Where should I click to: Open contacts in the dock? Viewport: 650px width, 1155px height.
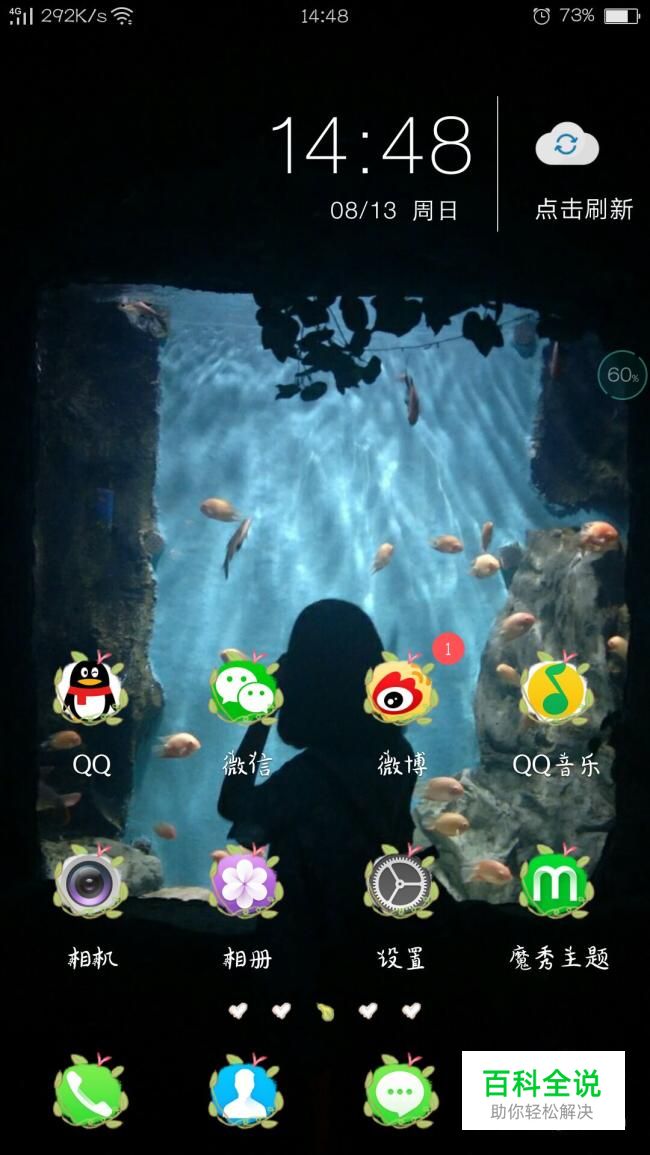[x=245, y=1091]
